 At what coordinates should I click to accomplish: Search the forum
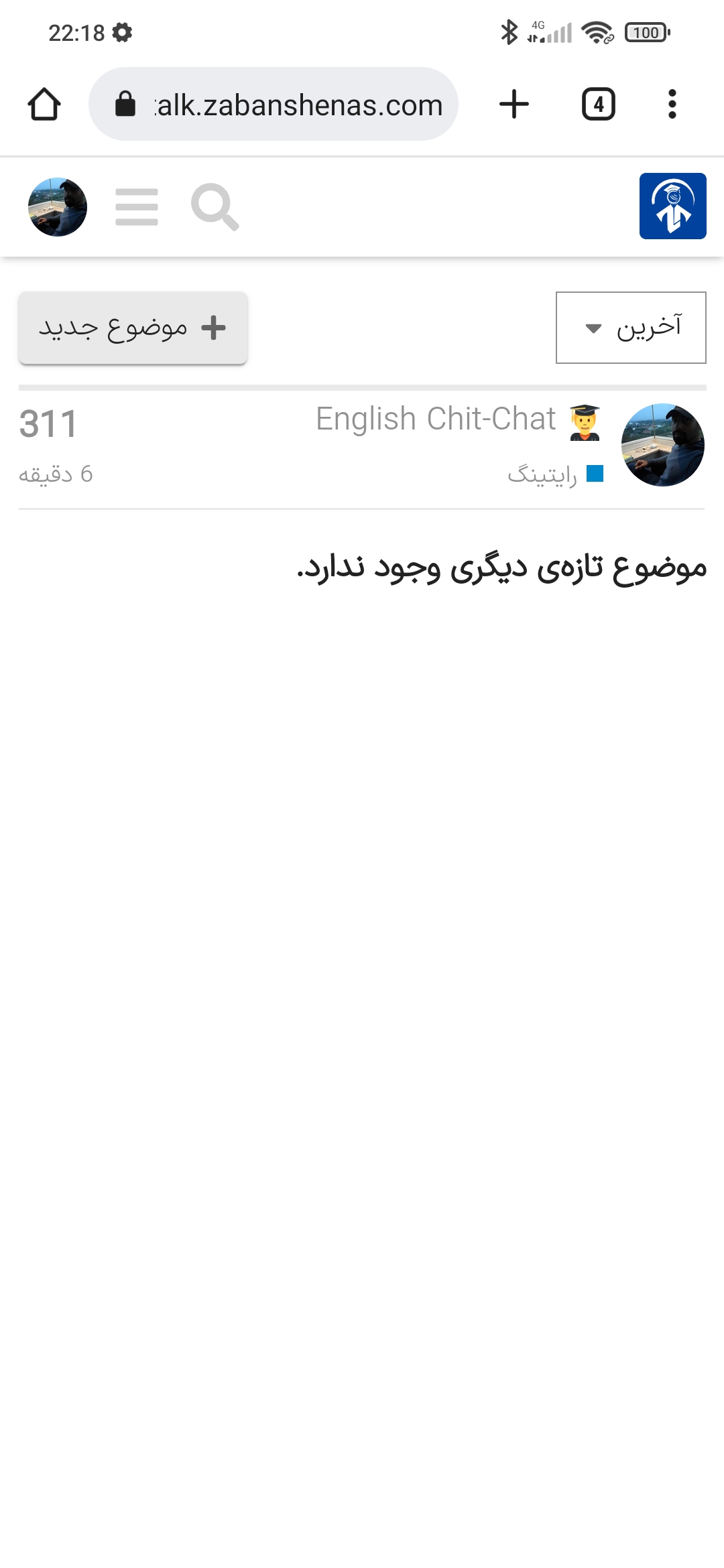(215, 207)
